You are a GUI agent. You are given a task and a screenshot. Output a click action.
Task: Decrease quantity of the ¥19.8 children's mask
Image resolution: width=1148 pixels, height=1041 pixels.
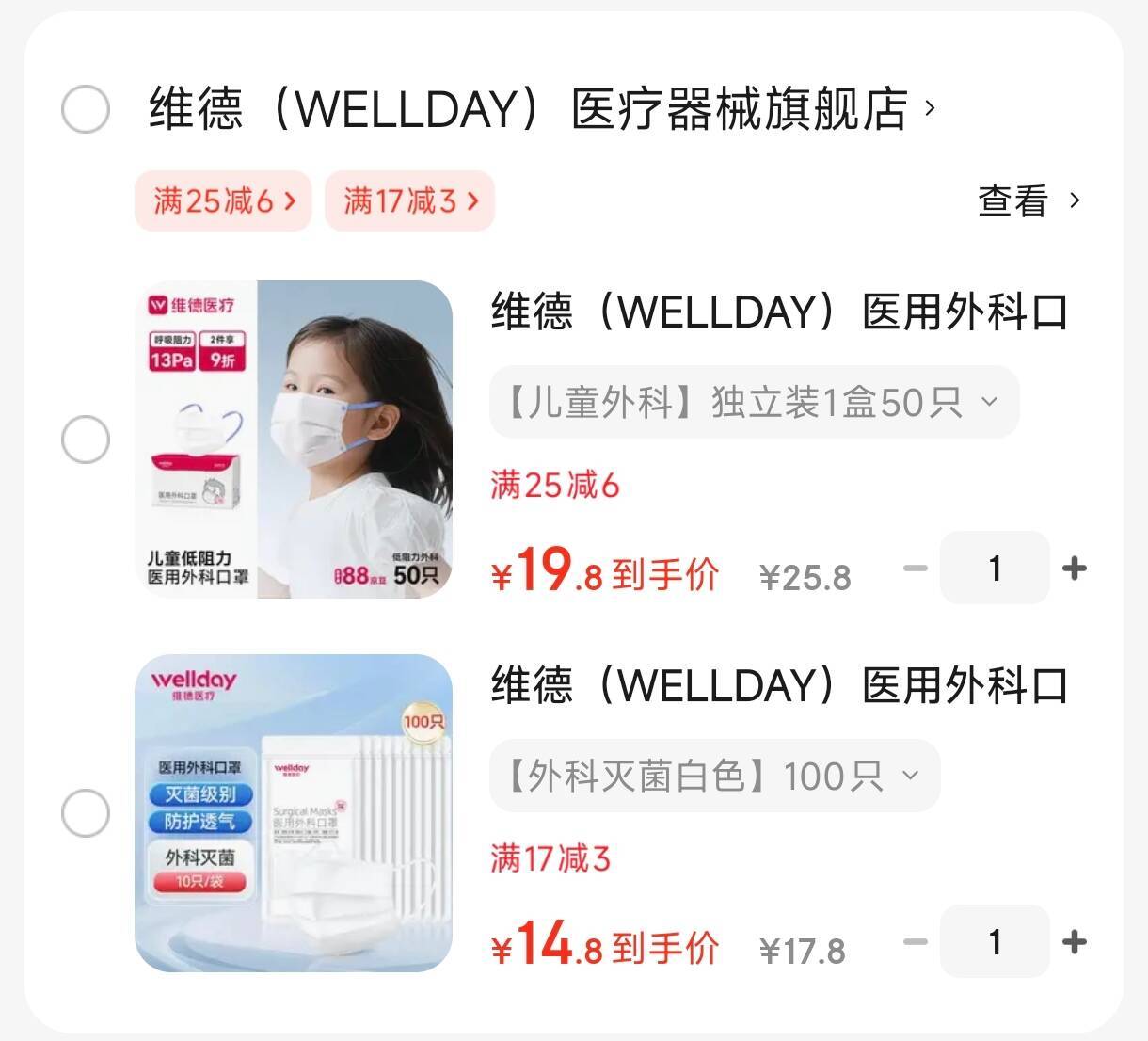pos(915,568)
